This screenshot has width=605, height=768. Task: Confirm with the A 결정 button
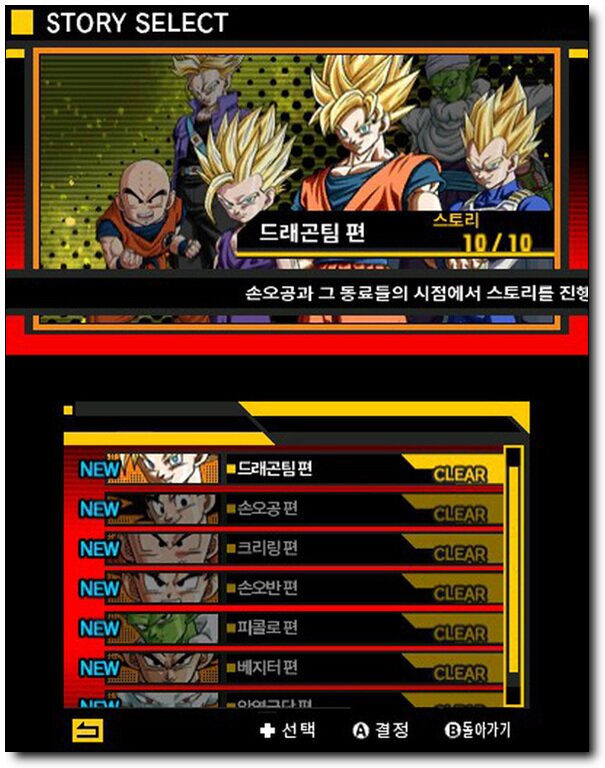(x=381, y=731)
